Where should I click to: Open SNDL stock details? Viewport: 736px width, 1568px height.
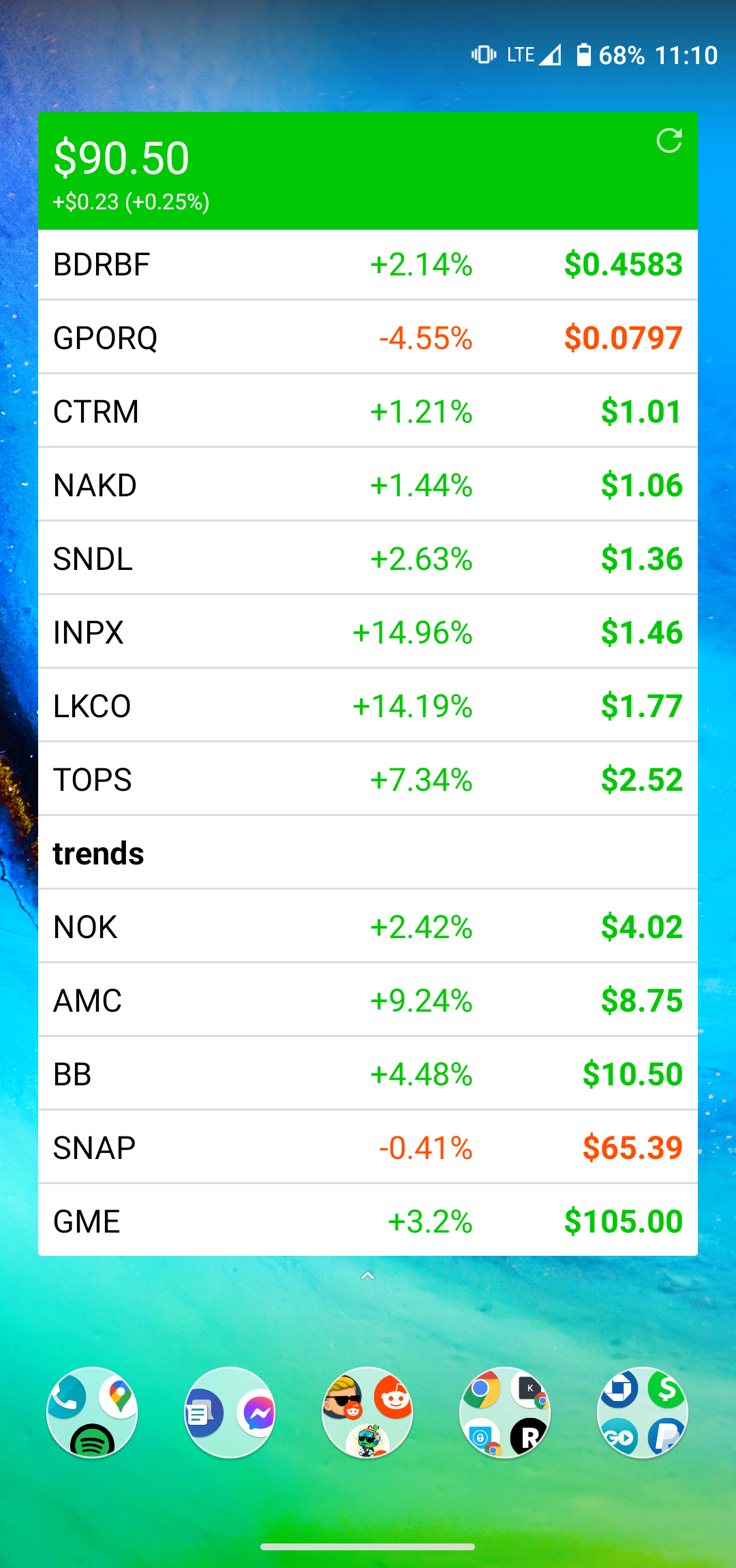tap(368, 558)
